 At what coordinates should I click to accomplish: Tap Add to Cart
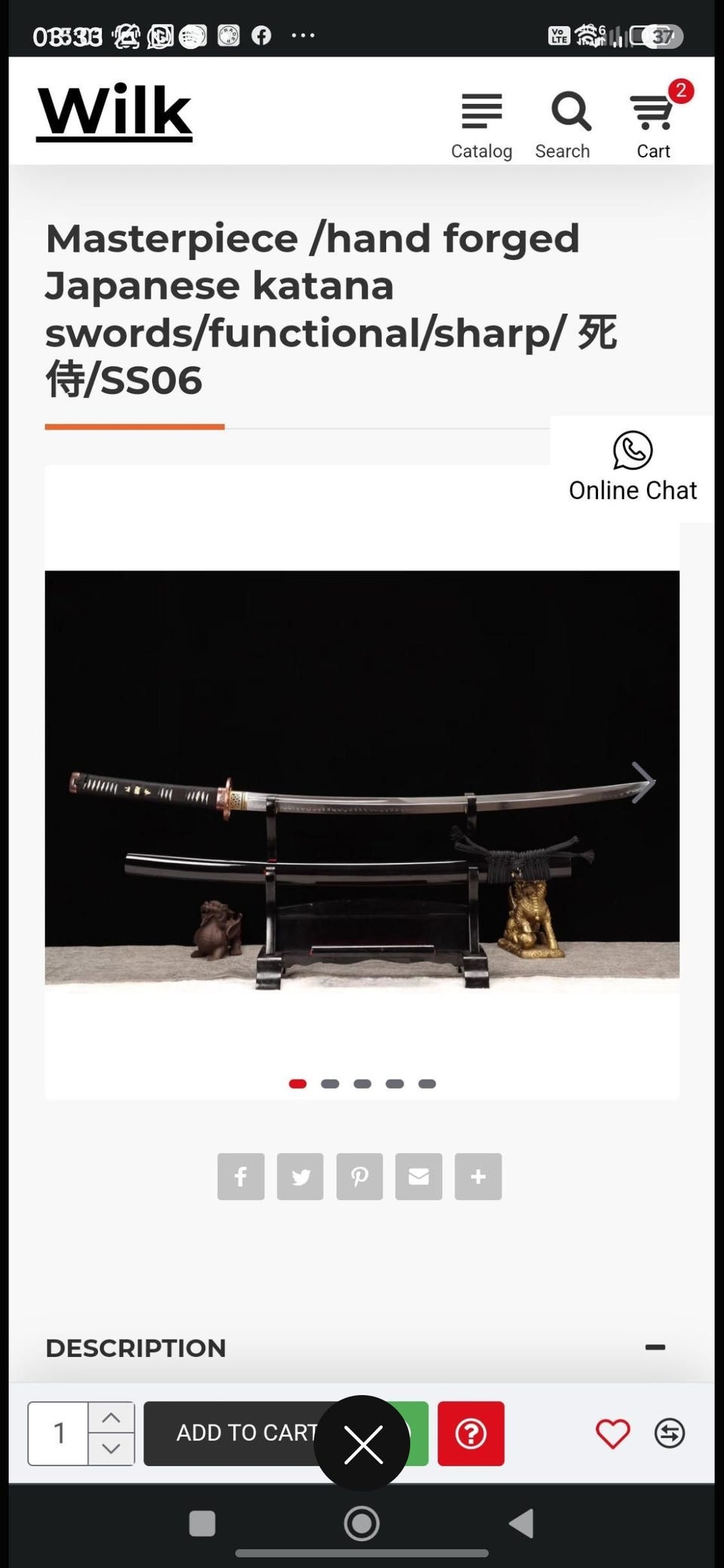coord(247,1433)
